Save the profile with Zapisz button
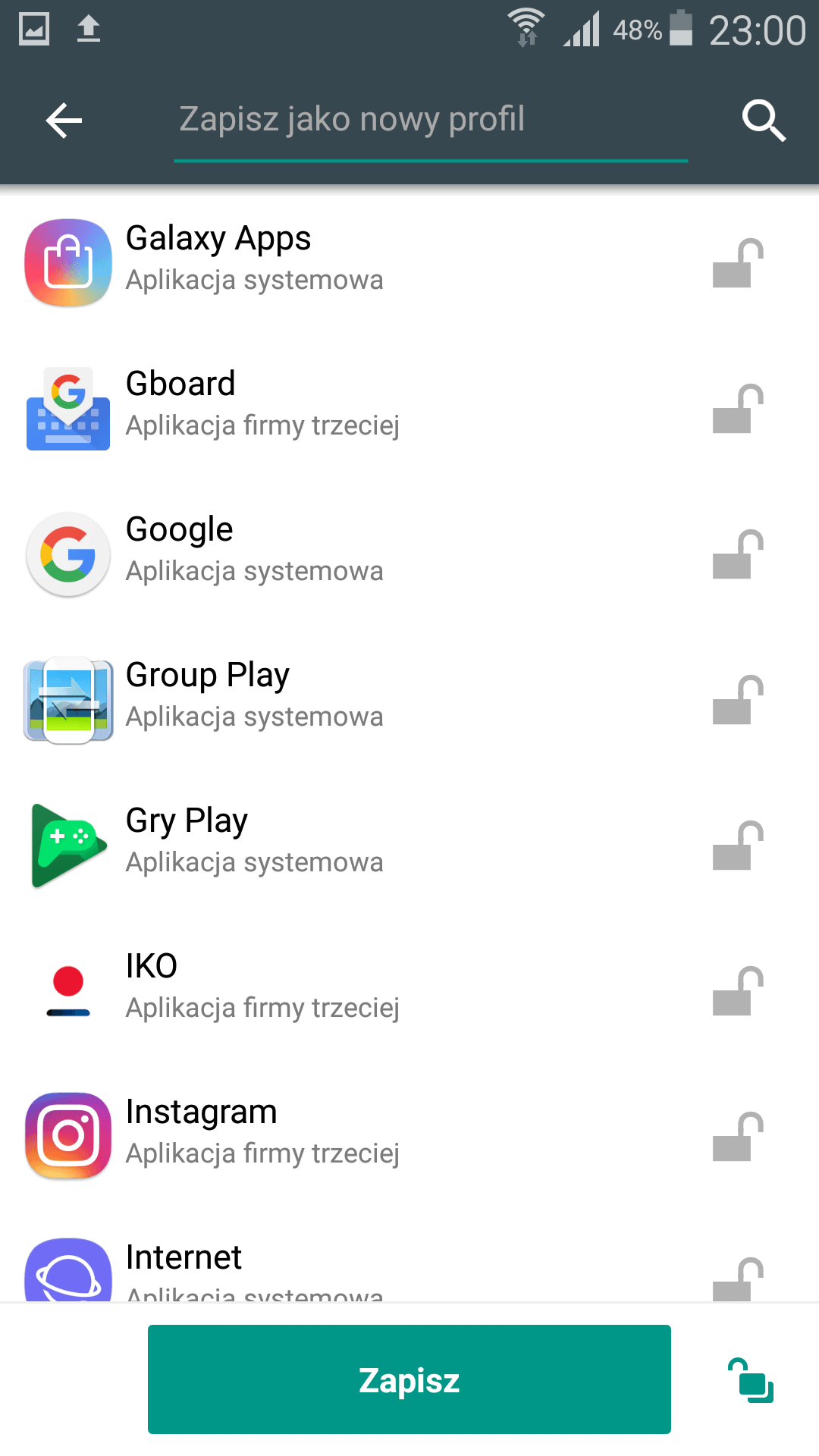The height and width of the screenshot is (1456, 819). tap(409, 1379)
